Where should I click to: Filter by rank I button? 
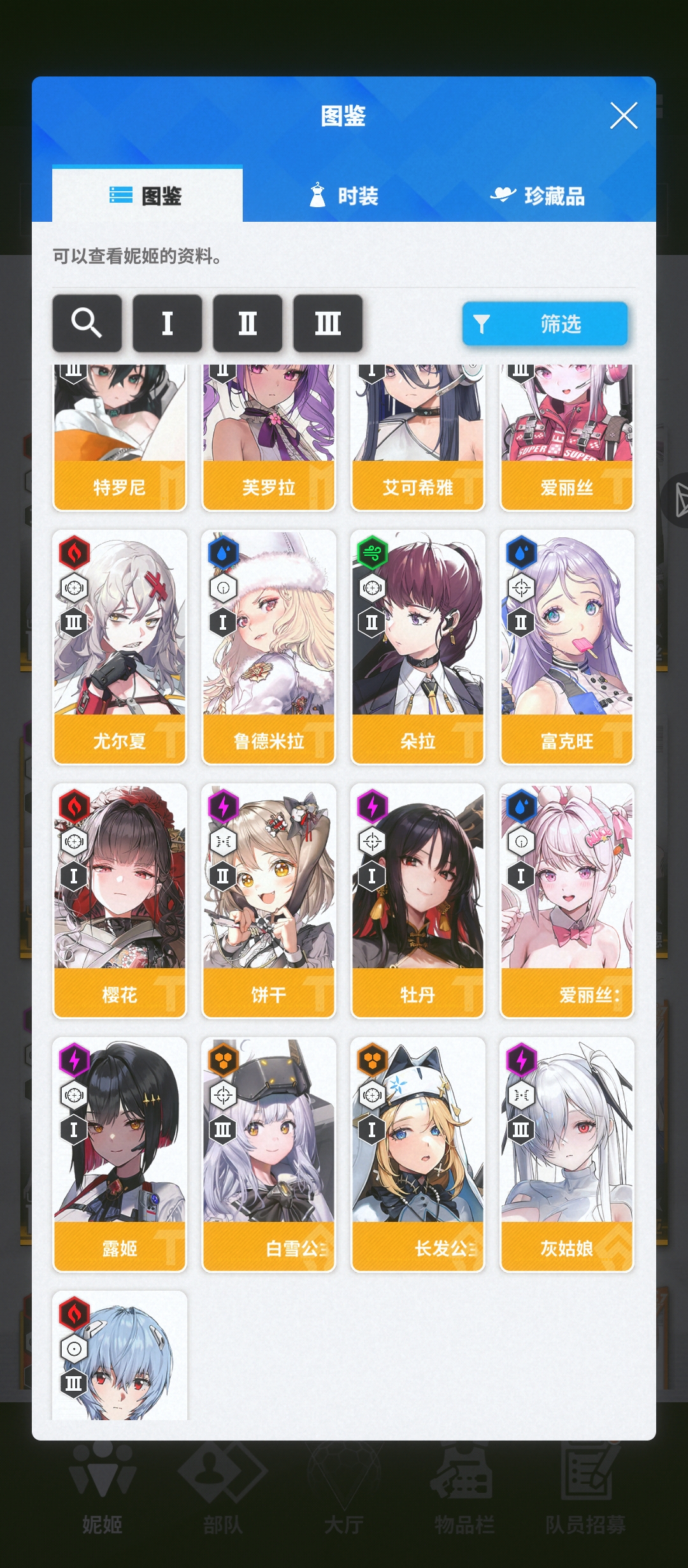point(167,323)
